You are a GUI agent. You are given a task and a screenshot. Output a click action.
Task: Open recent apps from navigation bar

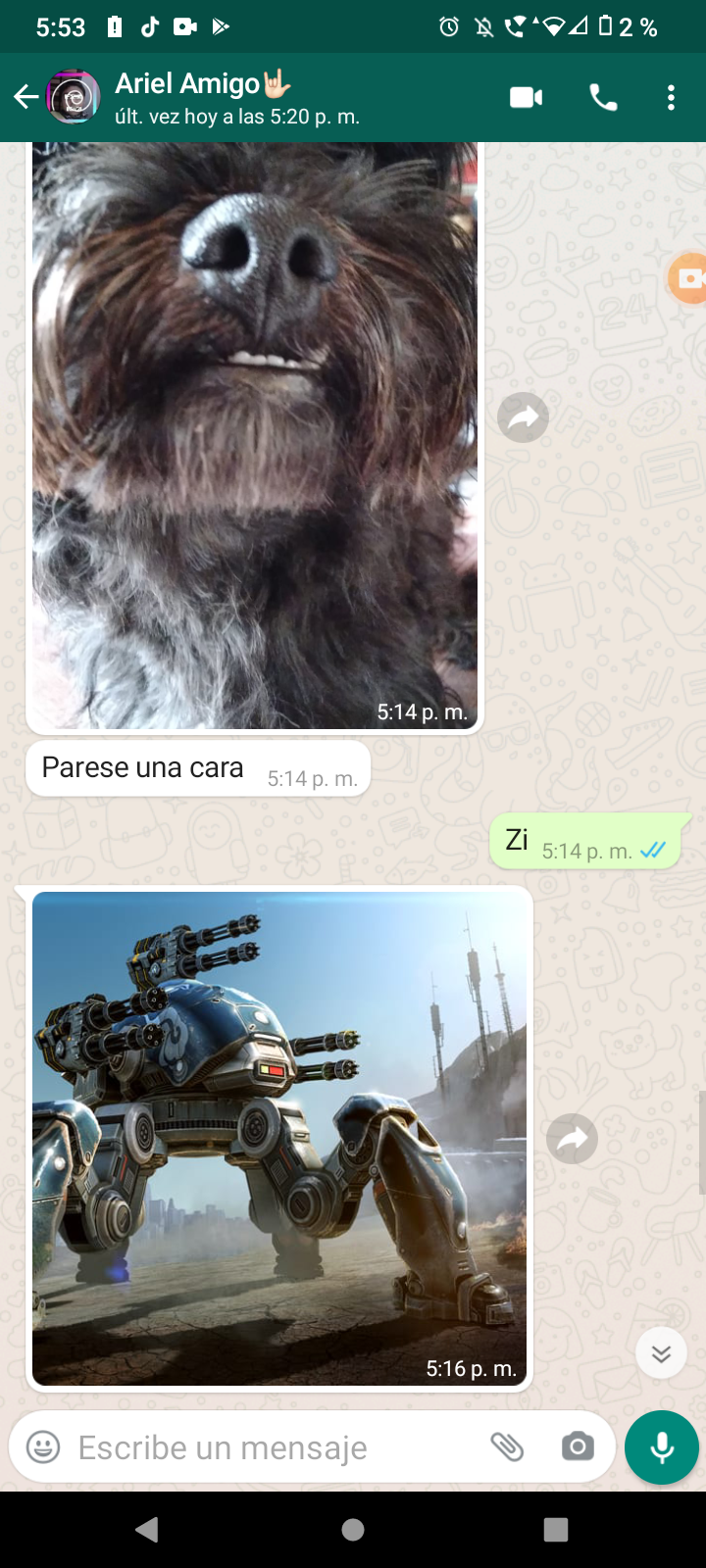556,1529
